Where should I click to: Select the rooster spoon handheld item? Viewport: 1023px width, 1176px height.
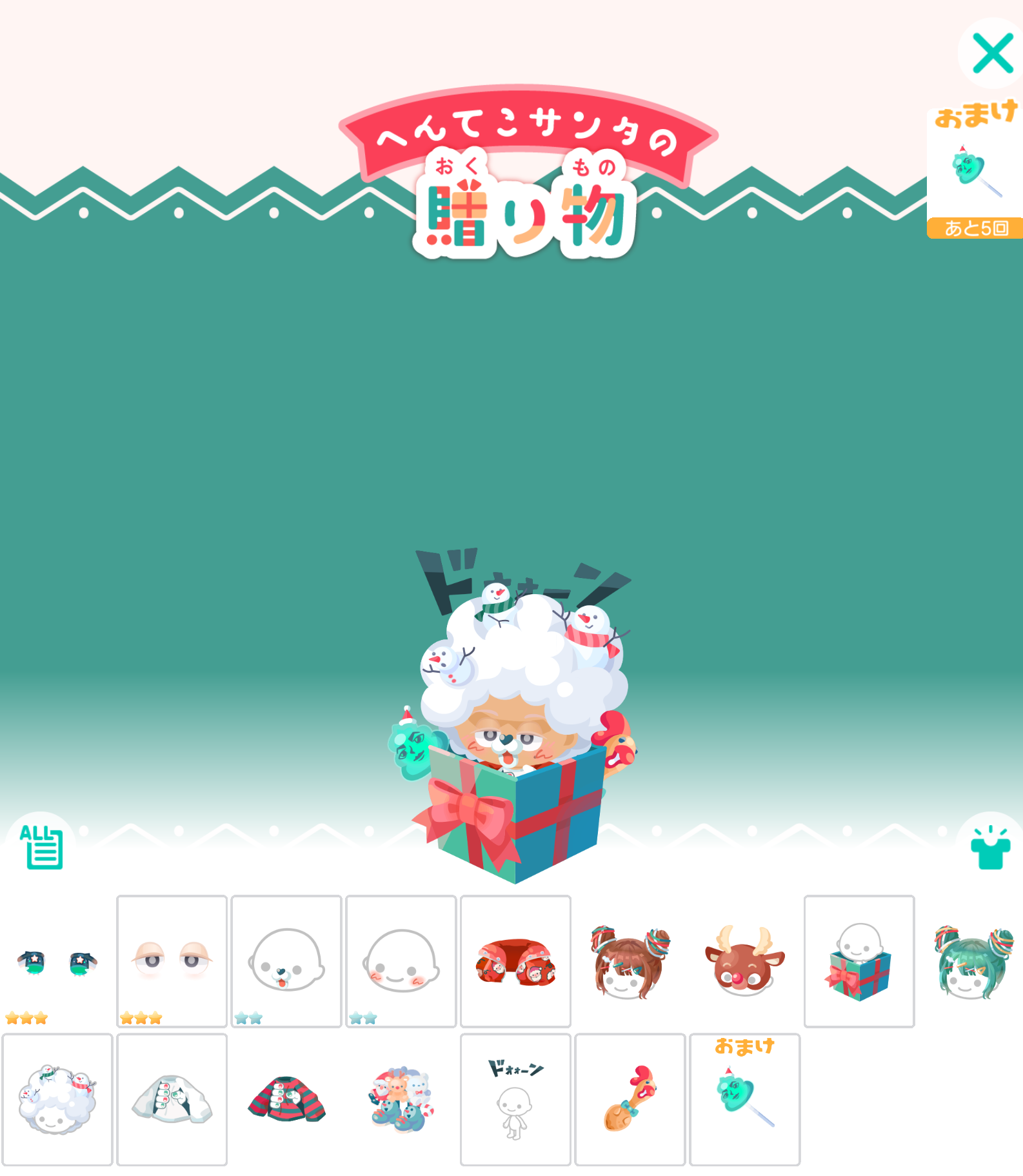pyautogui.click(x=630, y=1099)
